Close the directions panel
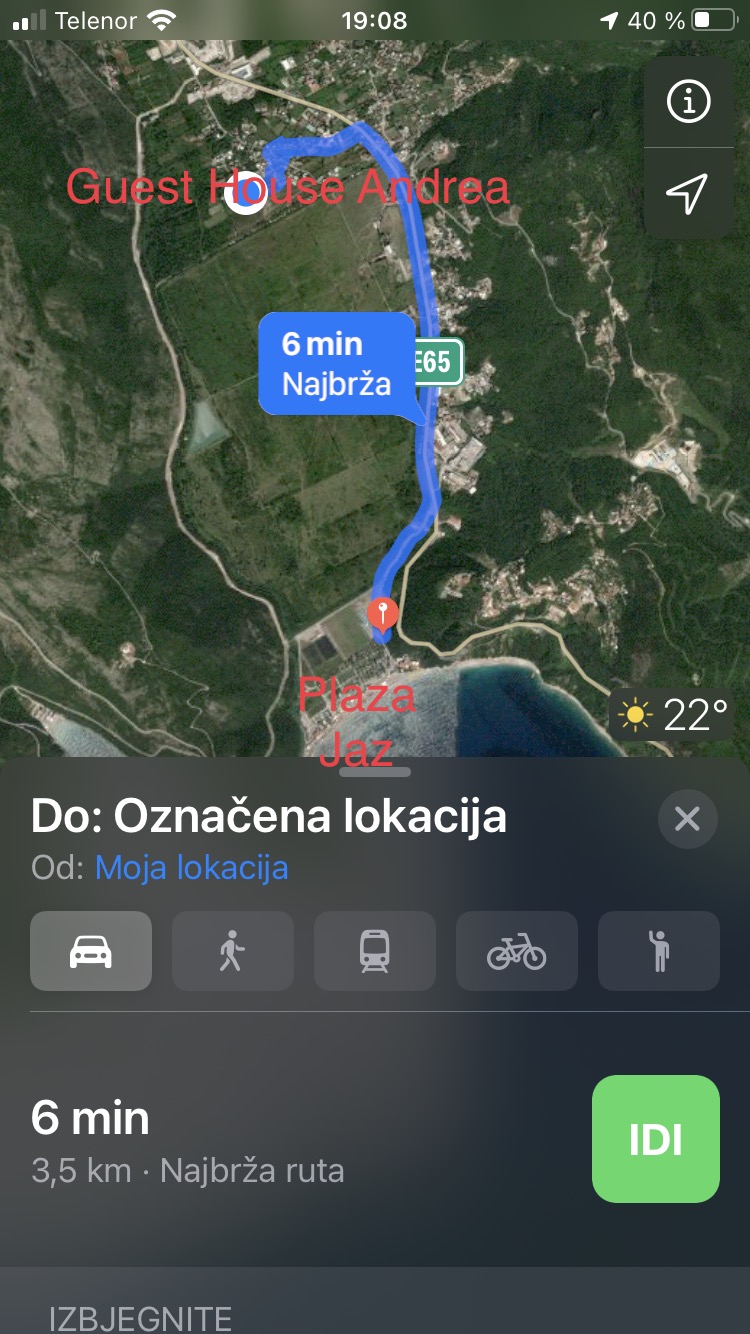Screen dimensions: 750x1334 pos(687,819)
